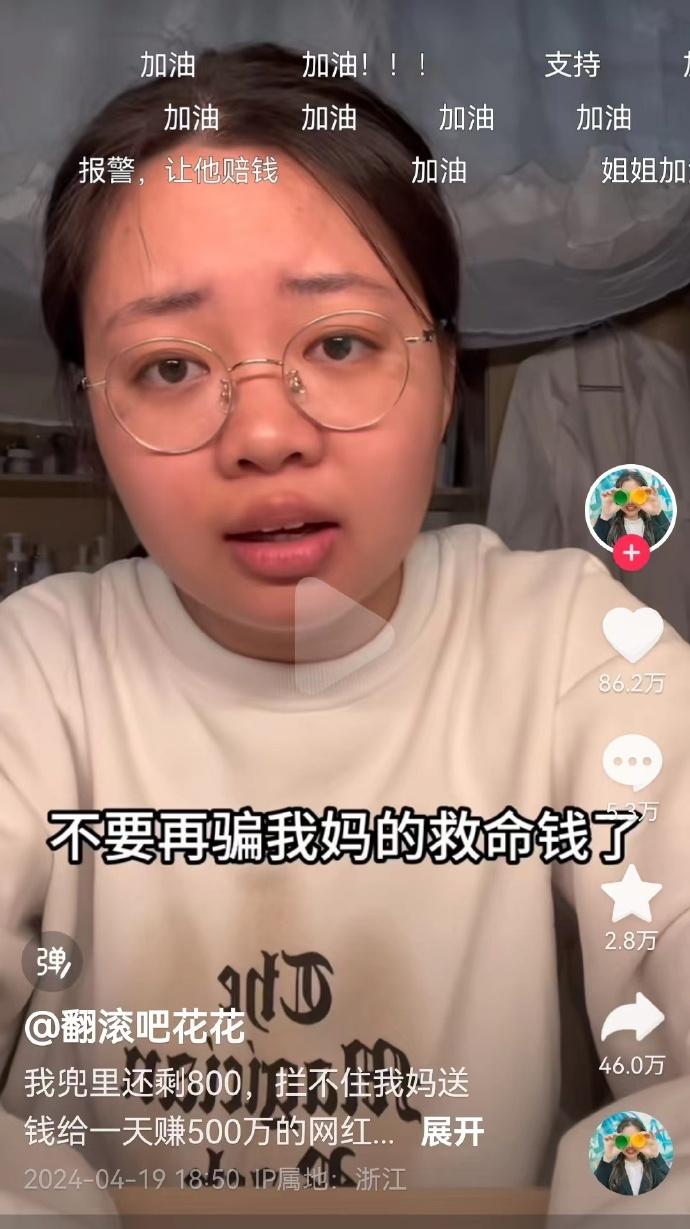
Task: Play the paused video
Action: 343,635
